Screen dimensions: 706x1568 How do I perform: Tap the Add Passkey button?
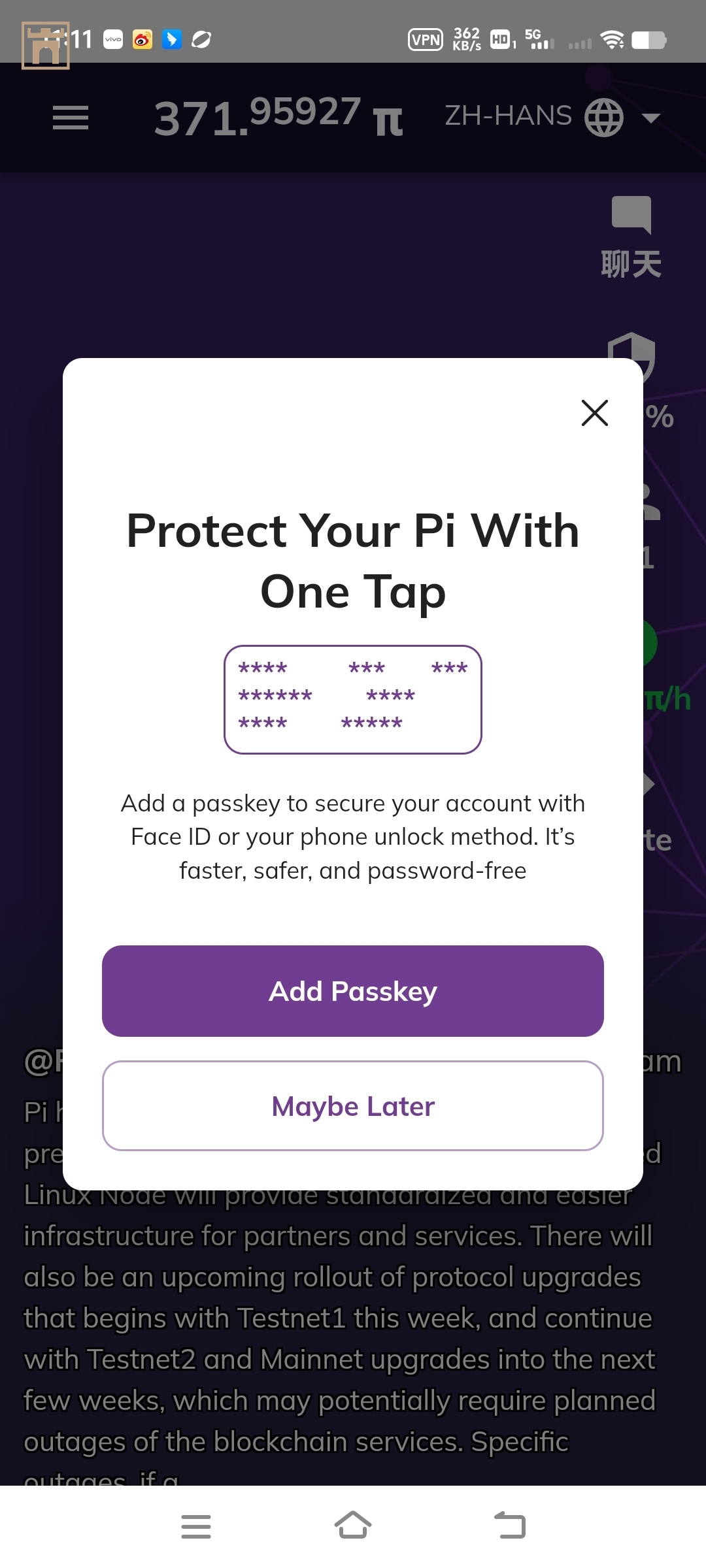(x=353, y=991)
